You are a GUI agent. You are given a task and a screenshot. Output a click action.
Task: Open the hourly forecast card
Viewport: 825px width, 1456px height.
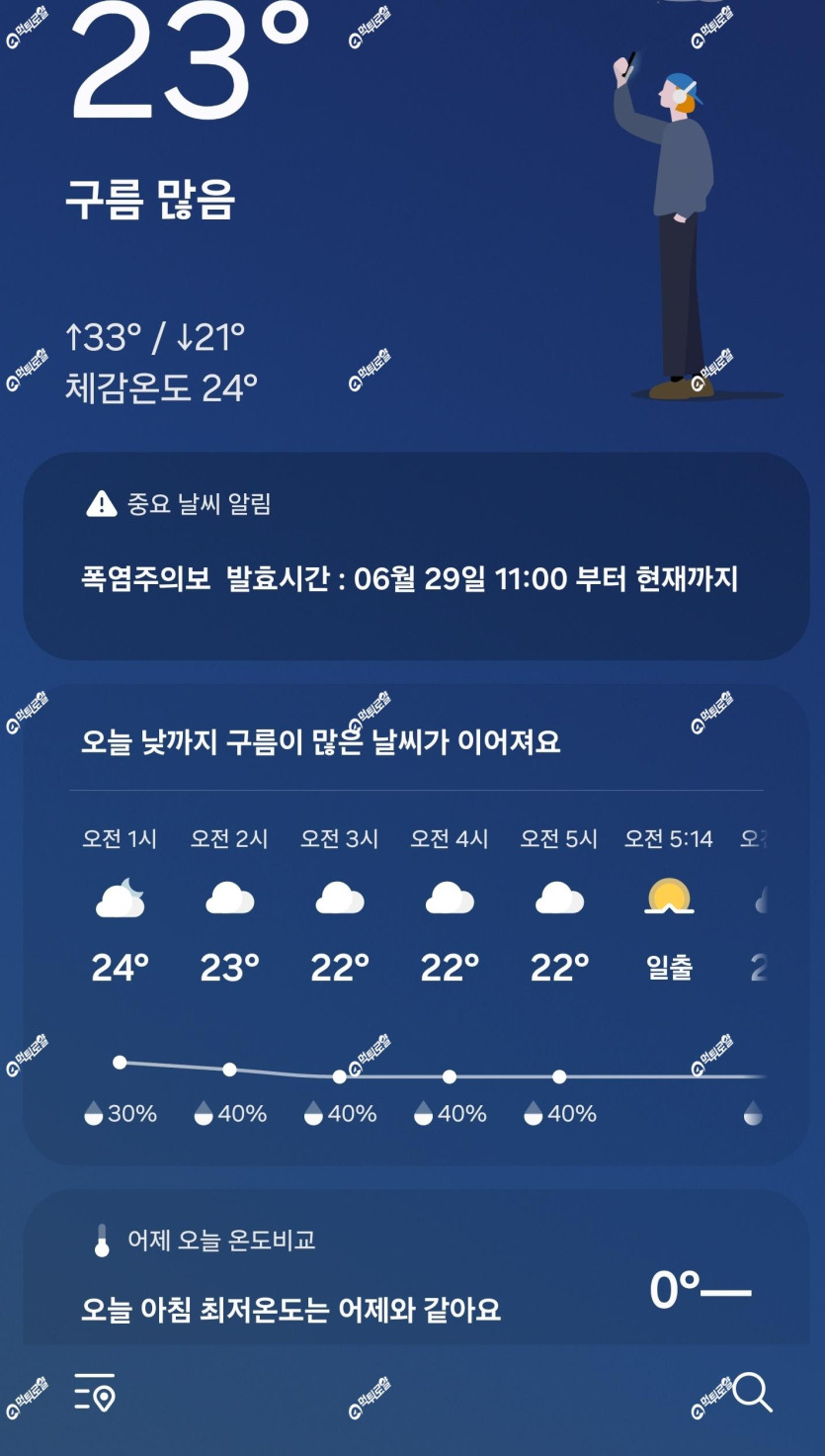click(x=416, y=924)
